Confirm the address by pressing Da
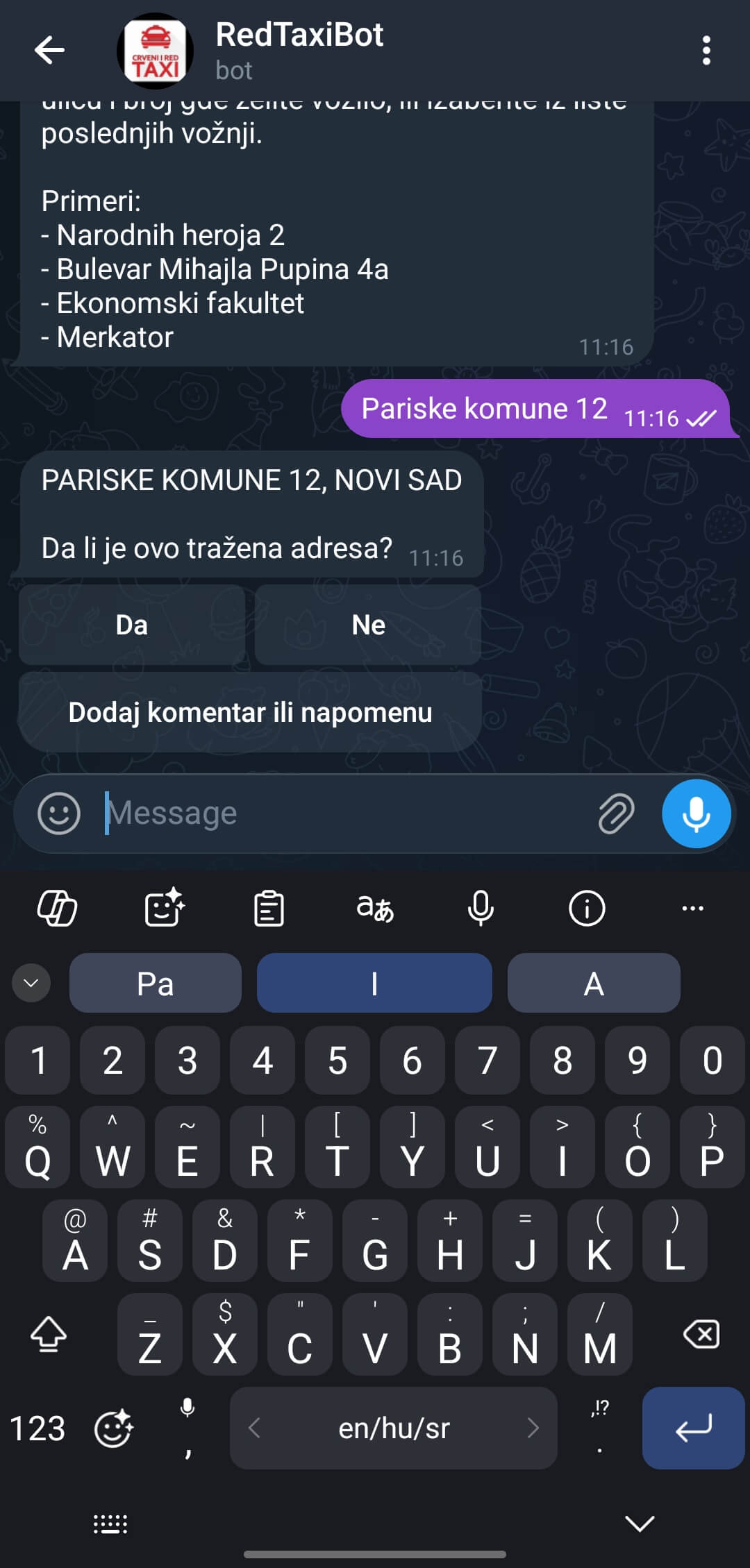This screenshot has height=1568, width=750. (x=131, y=625)
